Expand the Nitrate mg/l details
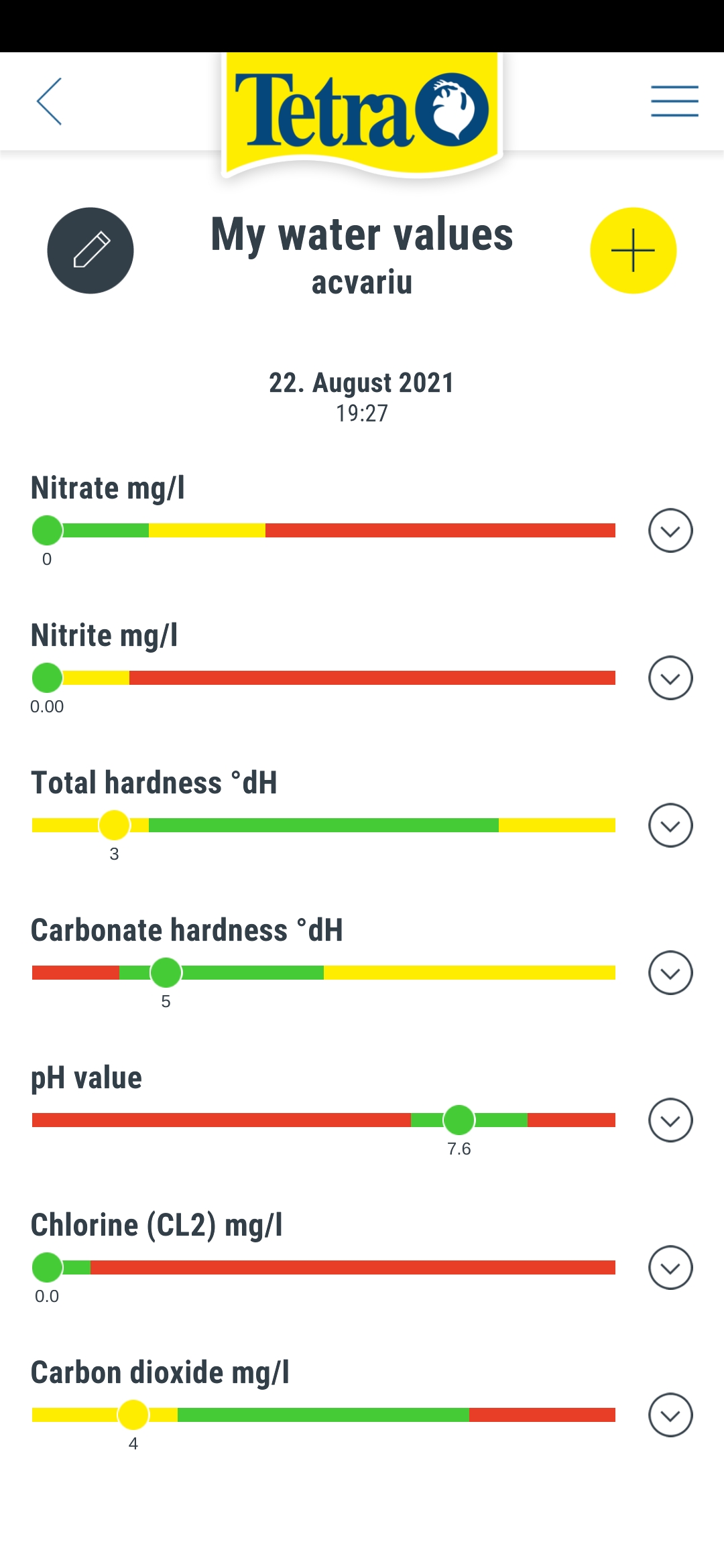The width and height of the screenshot is (724, 1568). pyautogui.click(x=670, y=531)
